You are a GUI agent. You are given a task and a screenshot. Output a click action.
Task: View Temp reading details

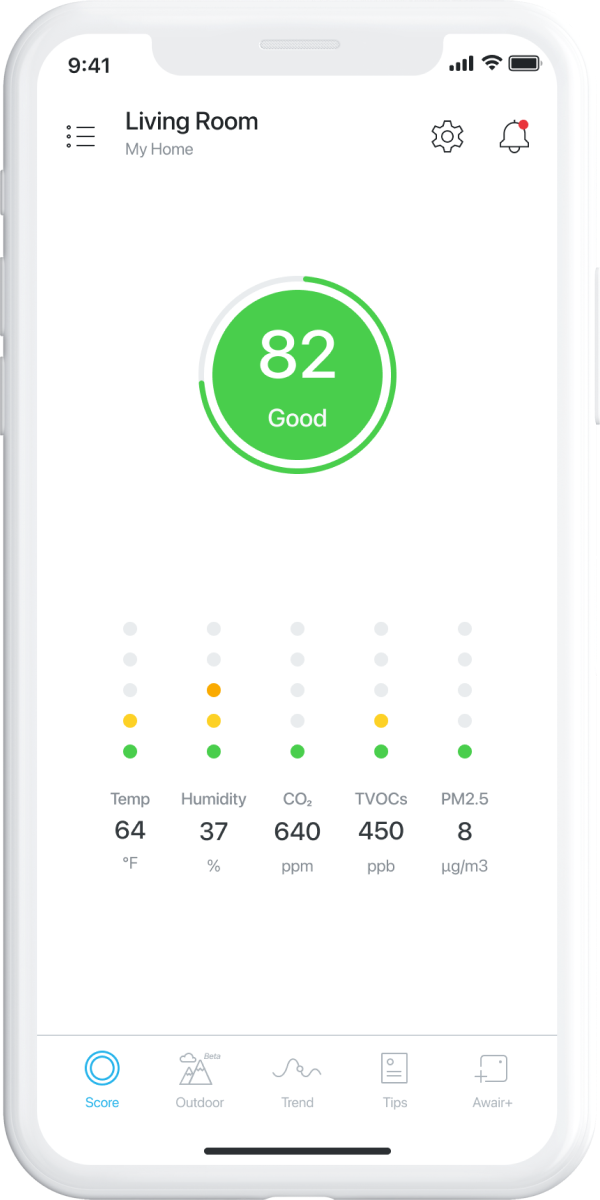click(x=130, y=831)
